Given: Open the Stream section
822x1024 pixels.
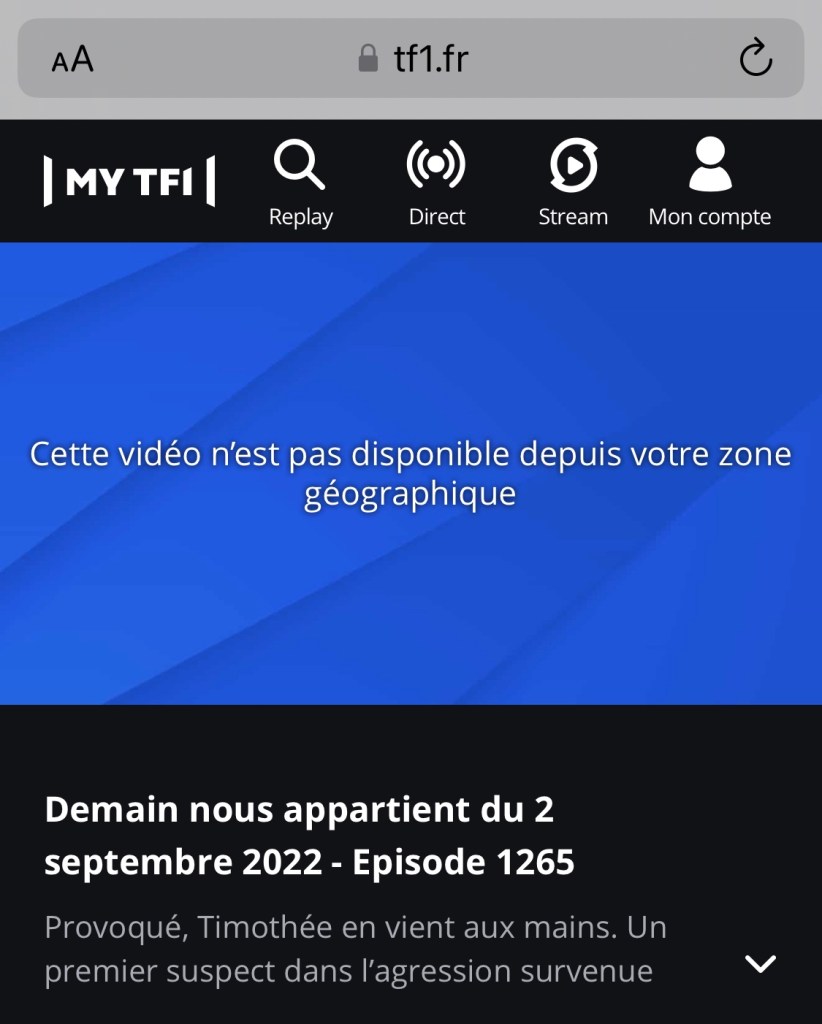Looking at the screenshot, I should [x=573, y=182].
